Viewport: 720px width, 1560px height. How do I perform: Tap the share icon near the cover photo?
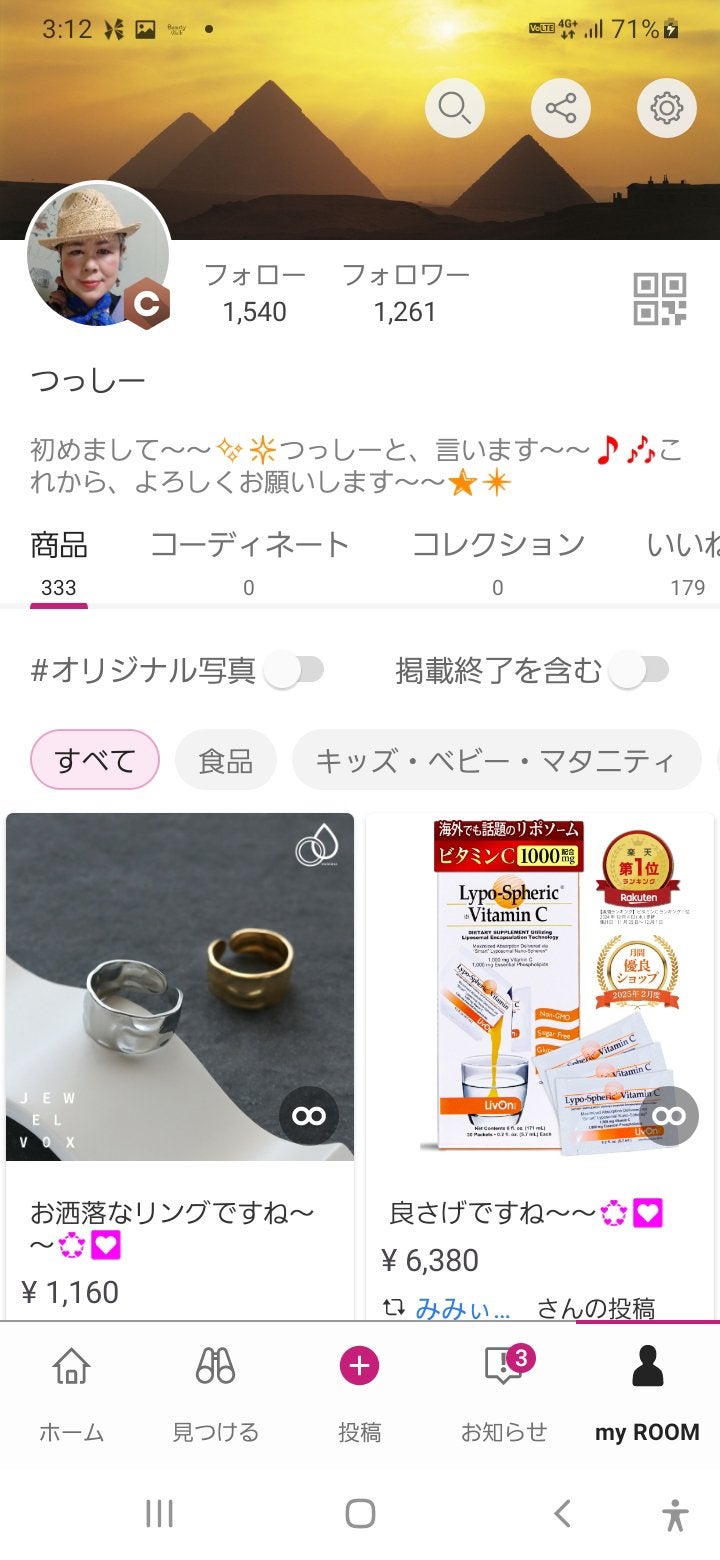click(560, 107)
